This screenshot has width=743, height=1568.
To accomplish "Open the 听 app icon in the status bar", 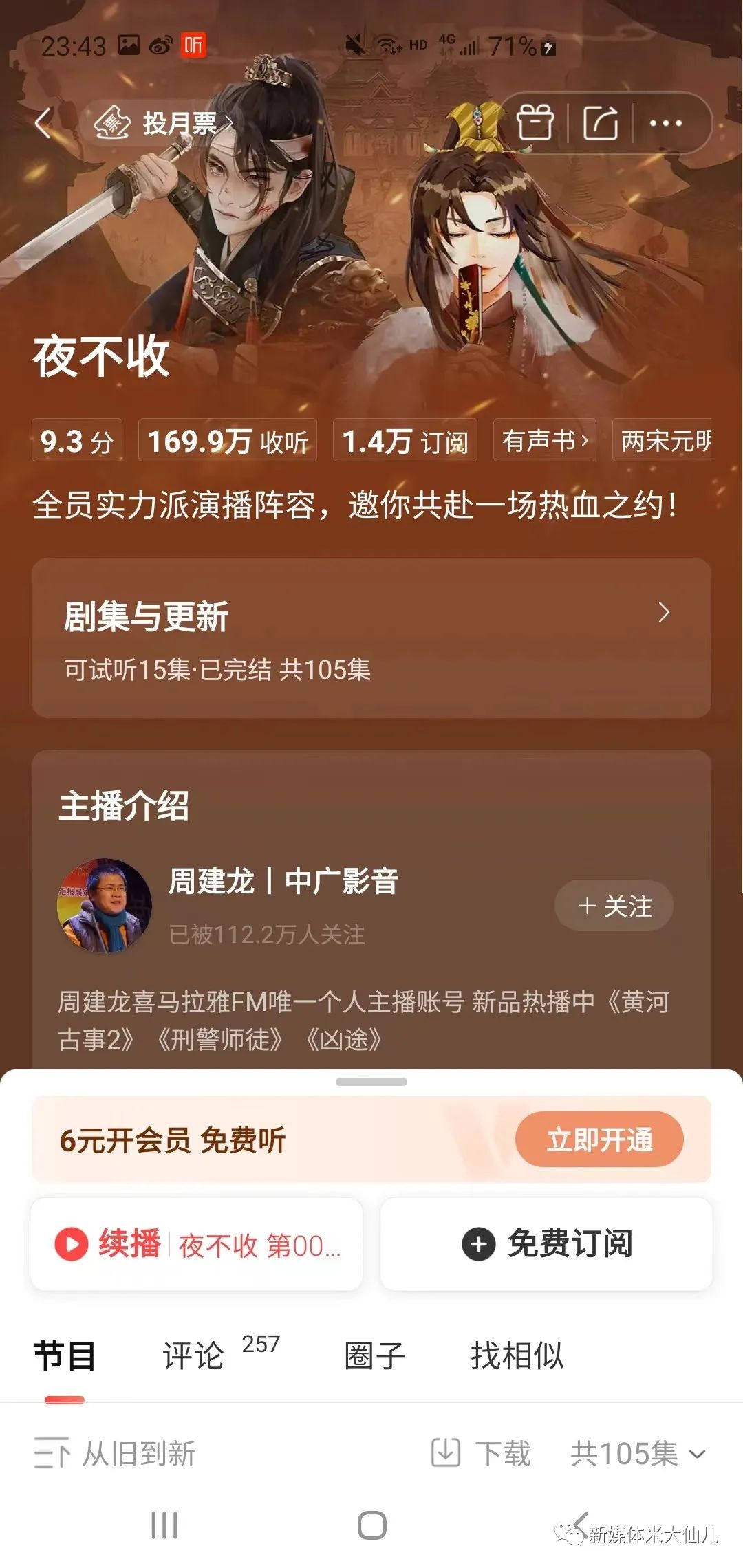I will [x=193, y=43].
